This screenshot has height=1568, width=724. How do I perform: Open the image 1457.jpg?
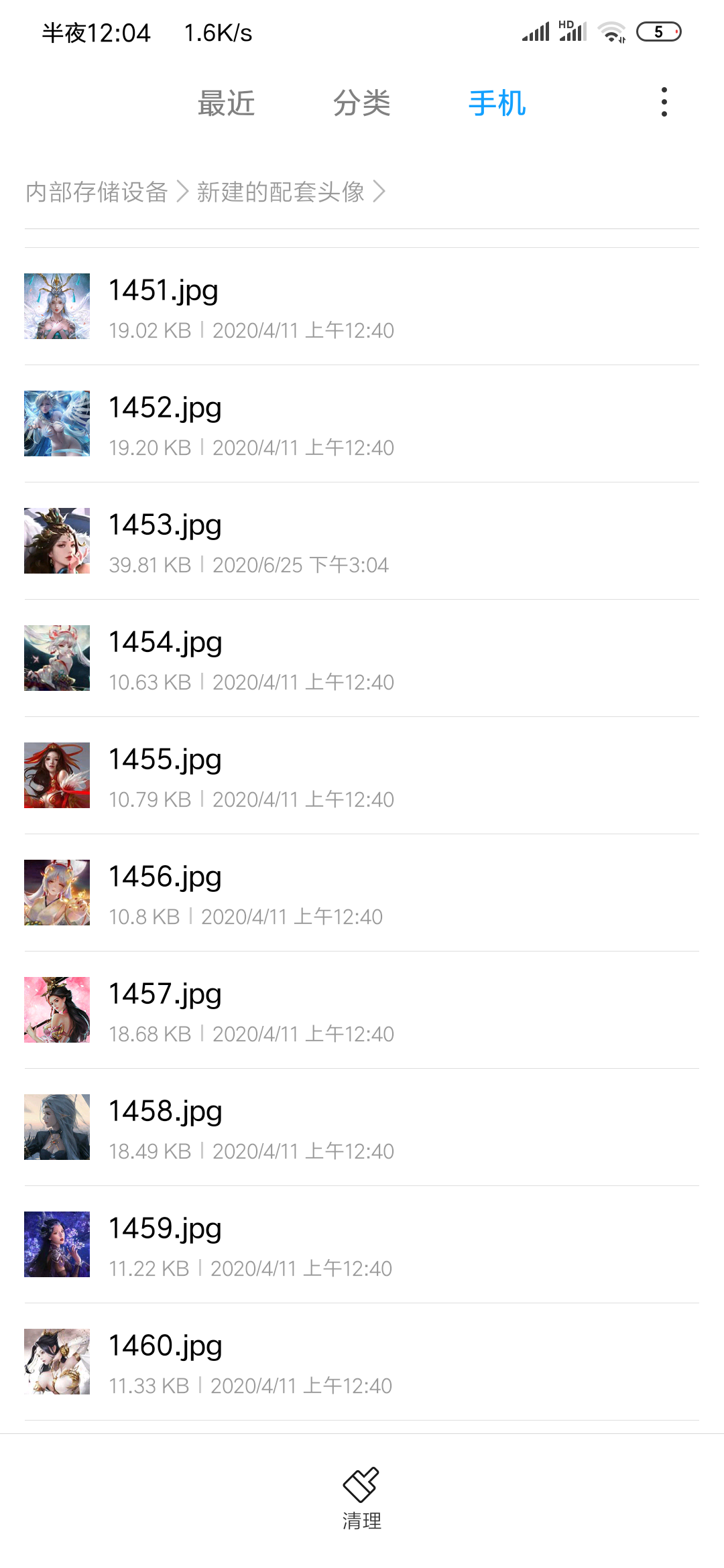pos(362,1010)
